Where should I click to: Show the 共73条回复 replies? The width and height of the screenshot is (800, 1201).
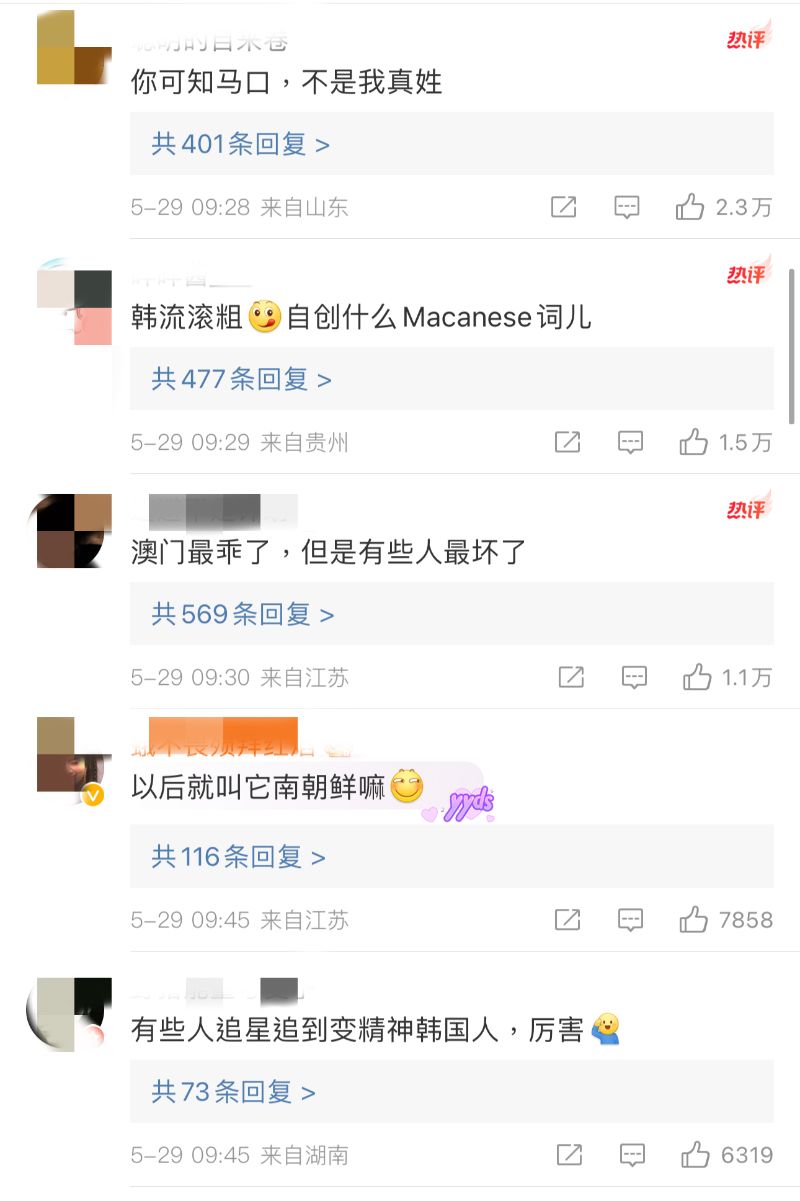pyautogui.click(x=233, y=1092)
